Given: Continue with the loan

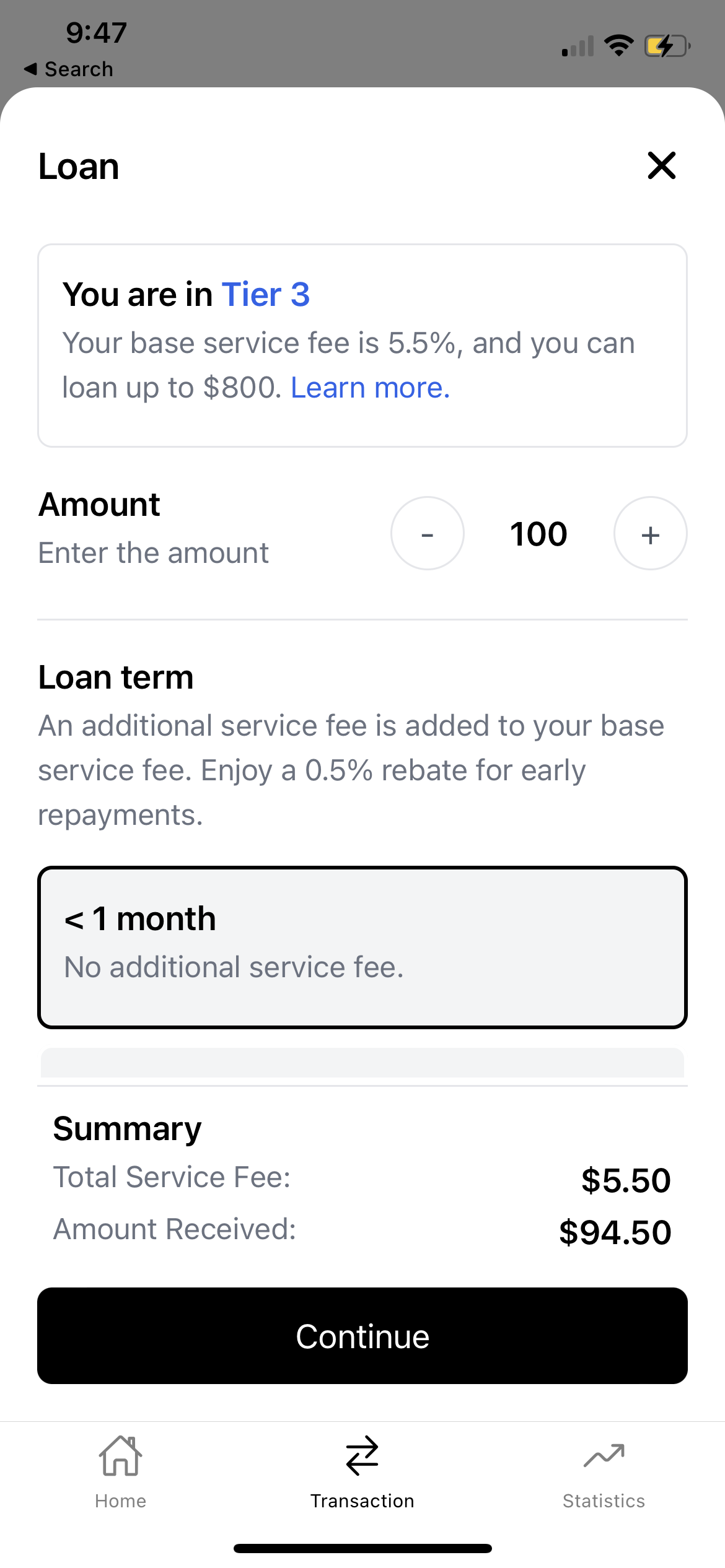Looking at the screenshot, I should (x=362, y=1336).
